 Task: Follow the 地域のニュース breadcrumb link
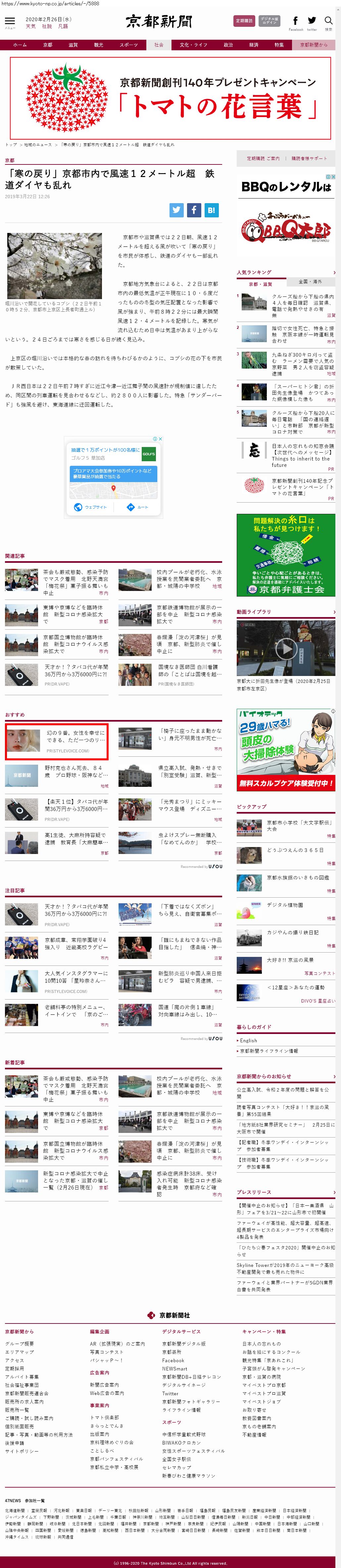38,145
